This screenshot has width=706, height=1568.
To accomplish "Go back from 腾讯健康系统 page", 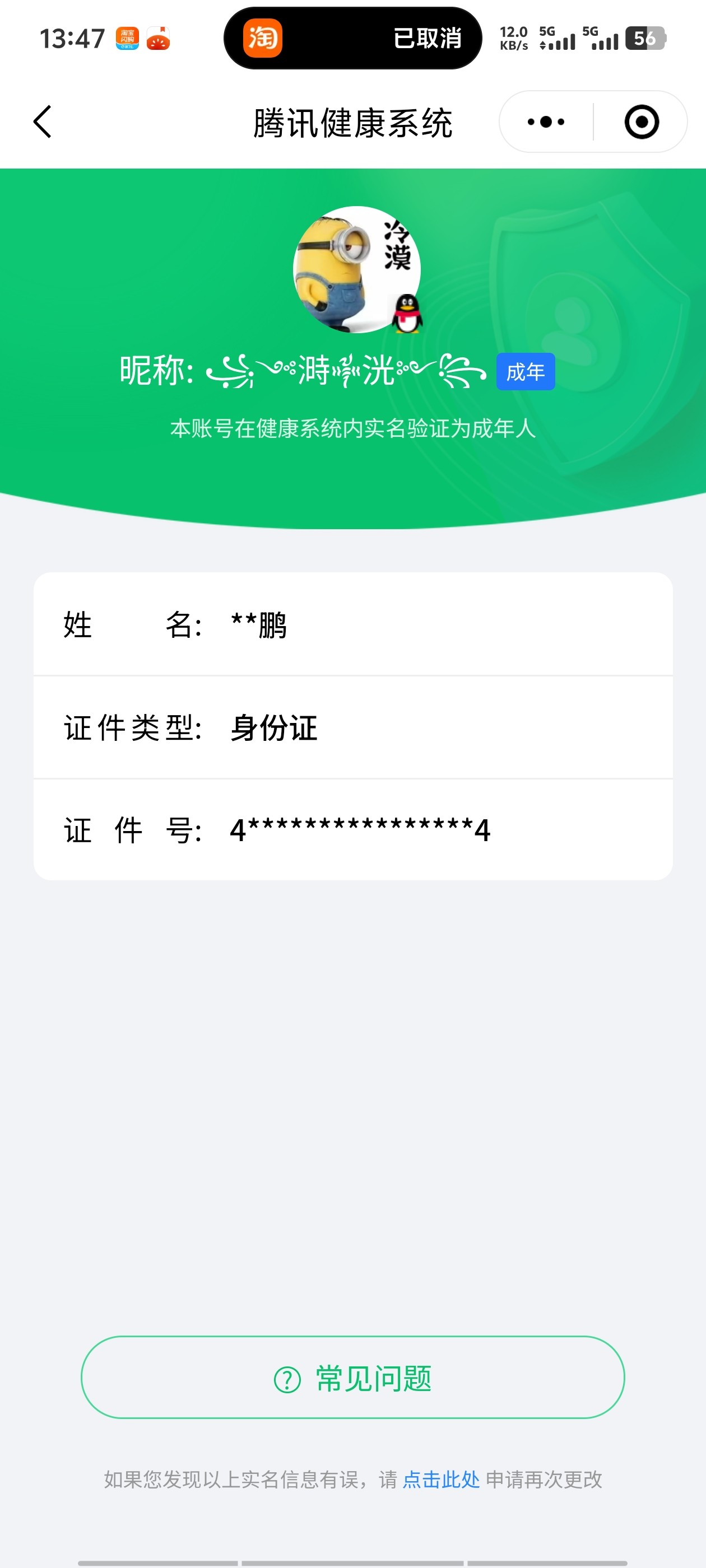I will (43, 122).
